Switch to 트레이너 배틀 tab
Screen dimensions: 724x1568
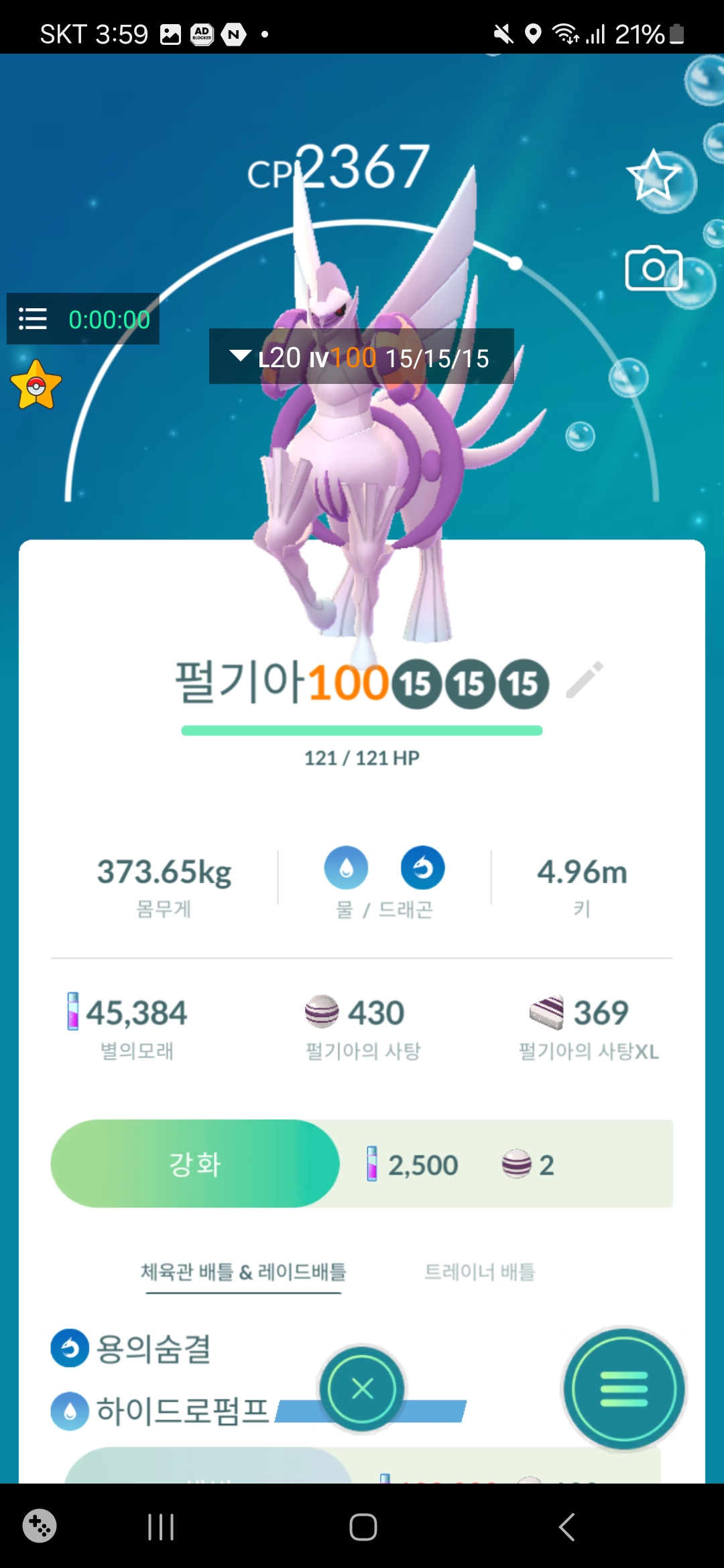point(480,1271)
